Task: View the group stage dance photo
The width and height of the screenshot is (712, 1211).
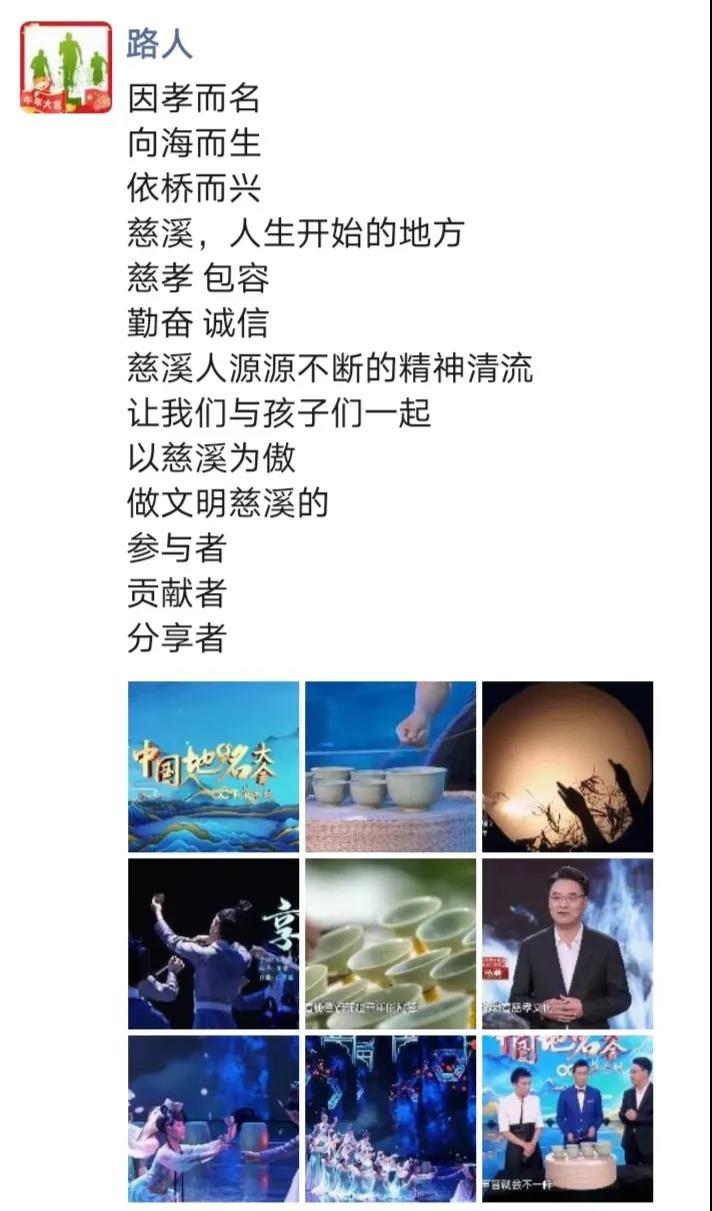Action: 390,1118
